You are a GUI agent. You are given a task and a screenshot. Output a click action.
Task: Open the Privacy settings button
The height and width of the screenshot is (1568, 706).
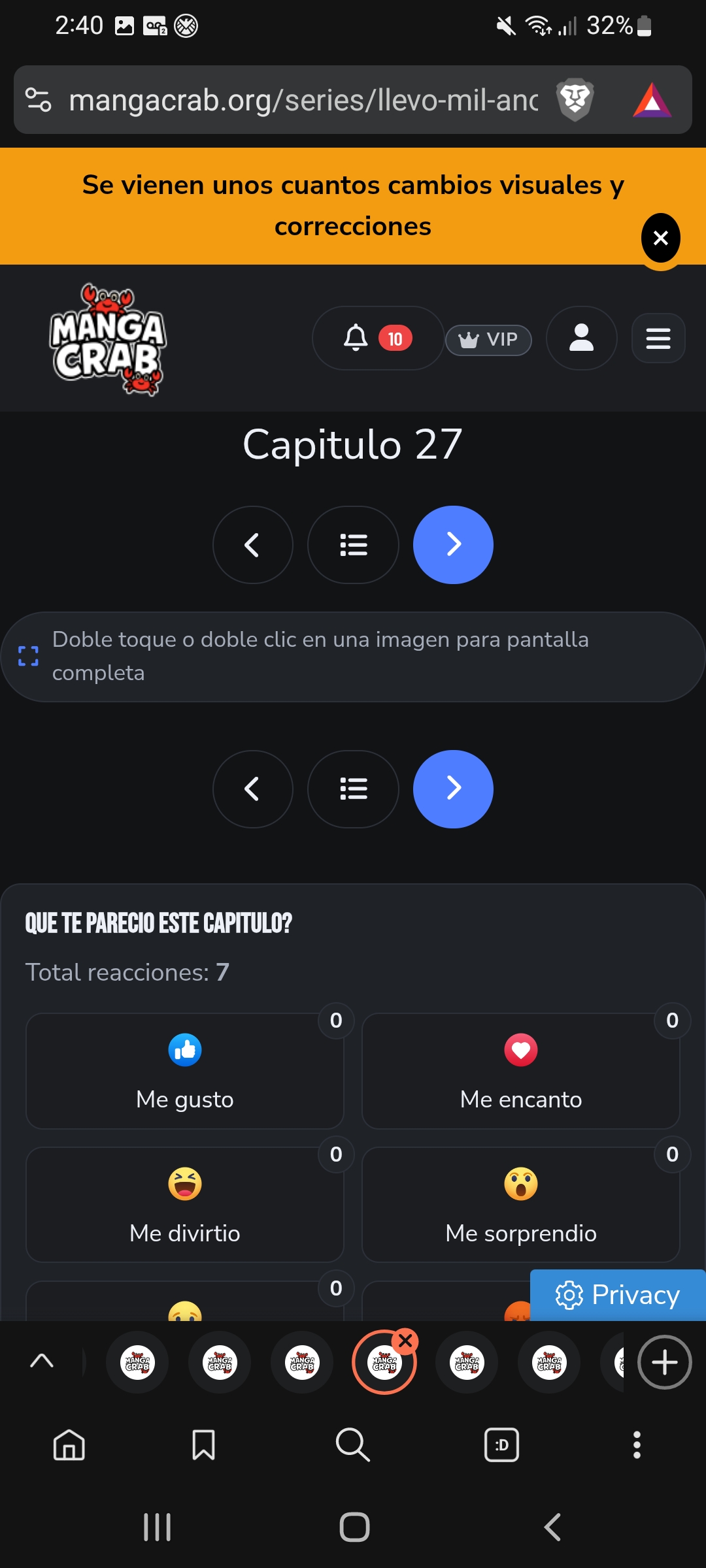pyautogui.click(x=618, y=1295)
